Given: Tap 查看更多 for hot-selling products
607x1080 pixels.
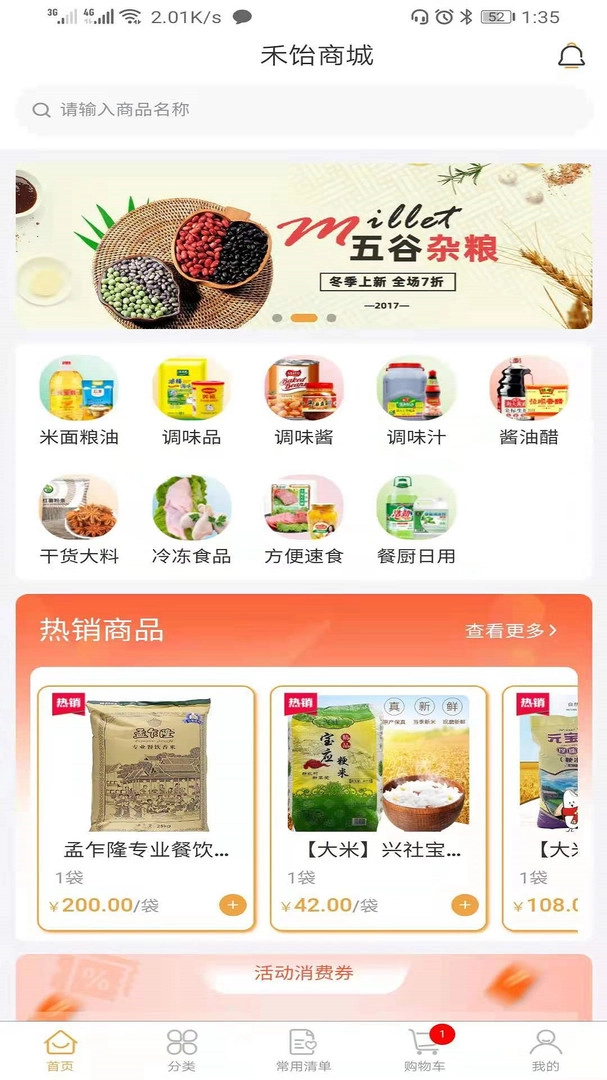Looking at the screenshot, I should tap(511, 630).
